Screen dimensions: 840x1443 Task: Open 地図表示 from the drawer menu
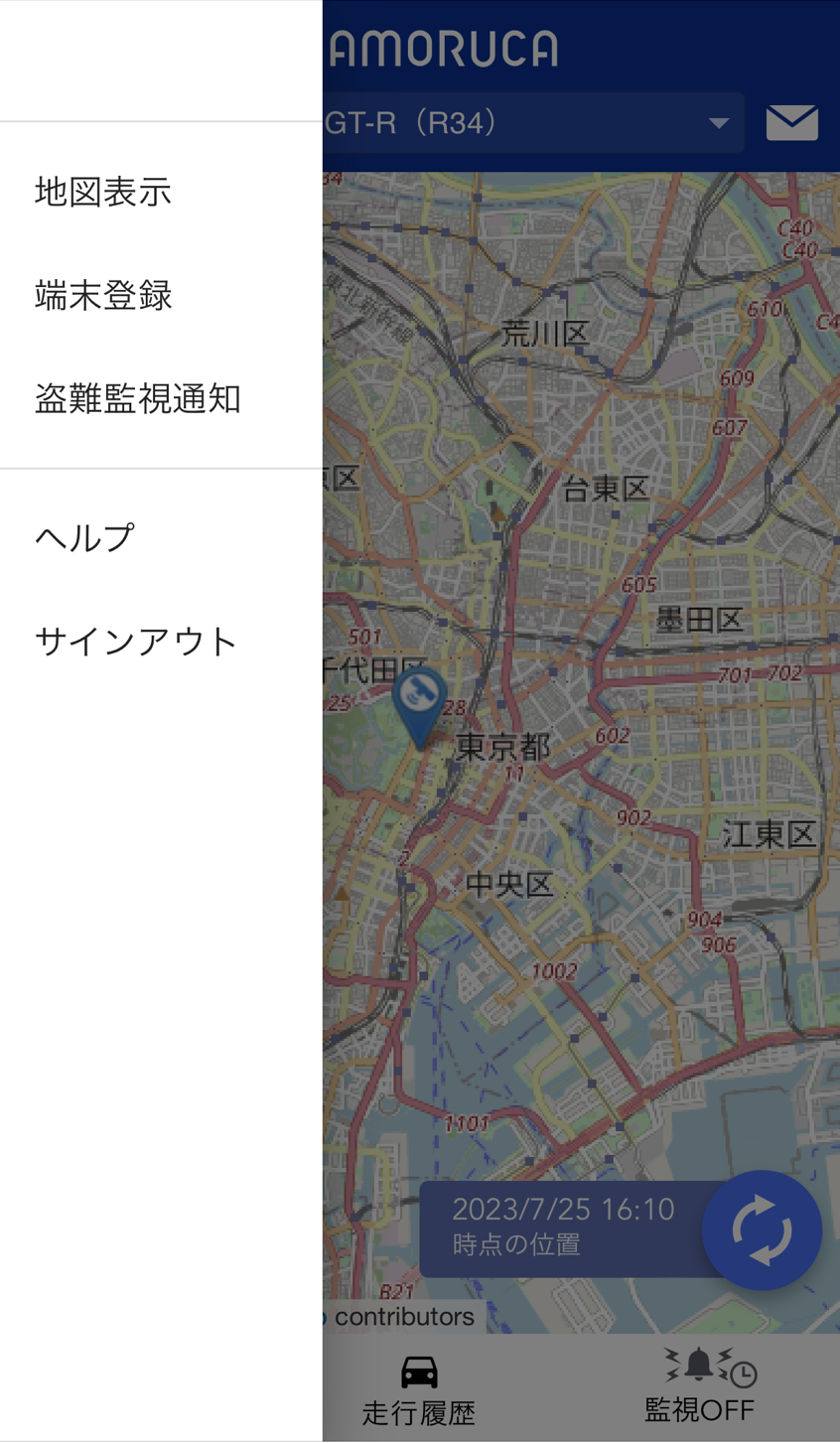tap(103, 192)
